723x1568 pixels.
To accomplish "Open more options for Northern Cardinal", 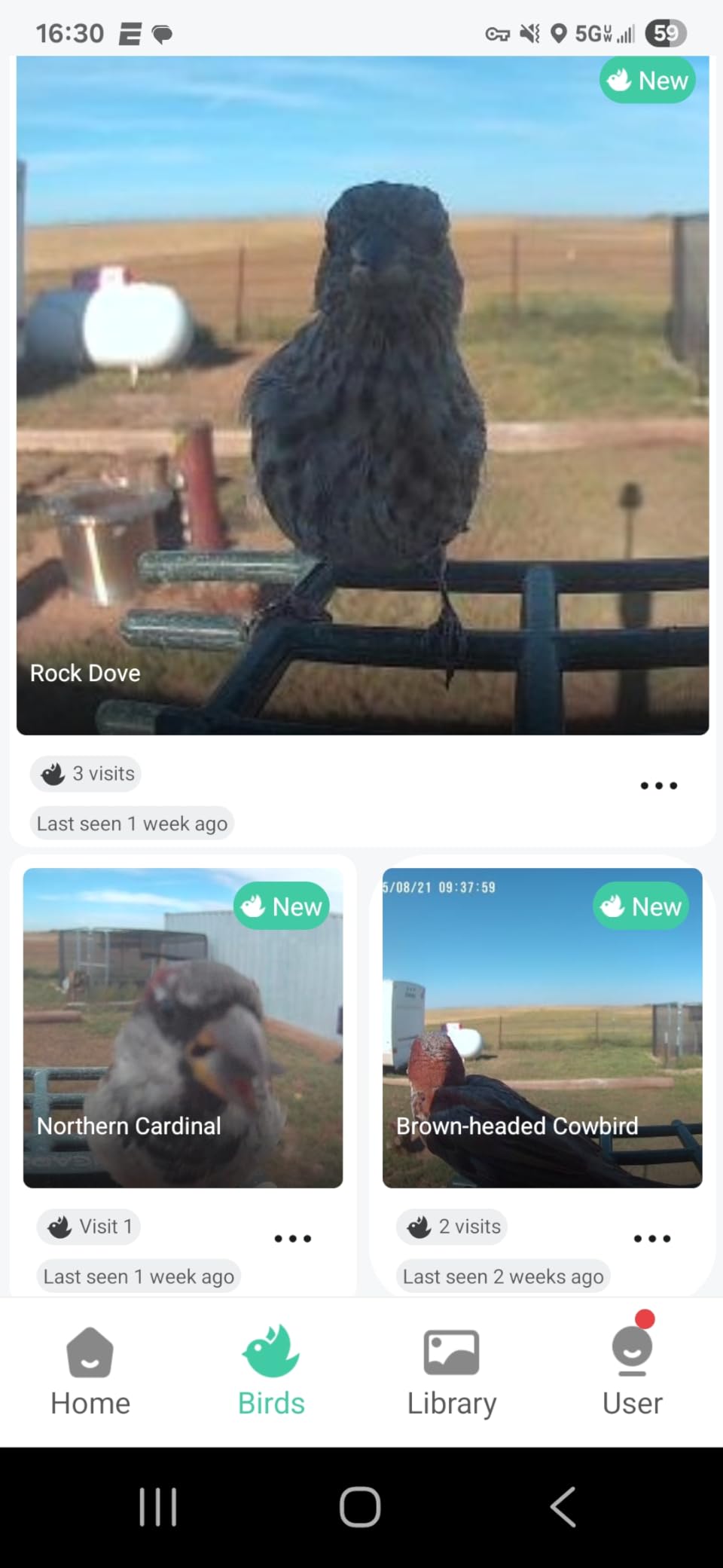I will pyautogui.click(x=293, y=1239).
